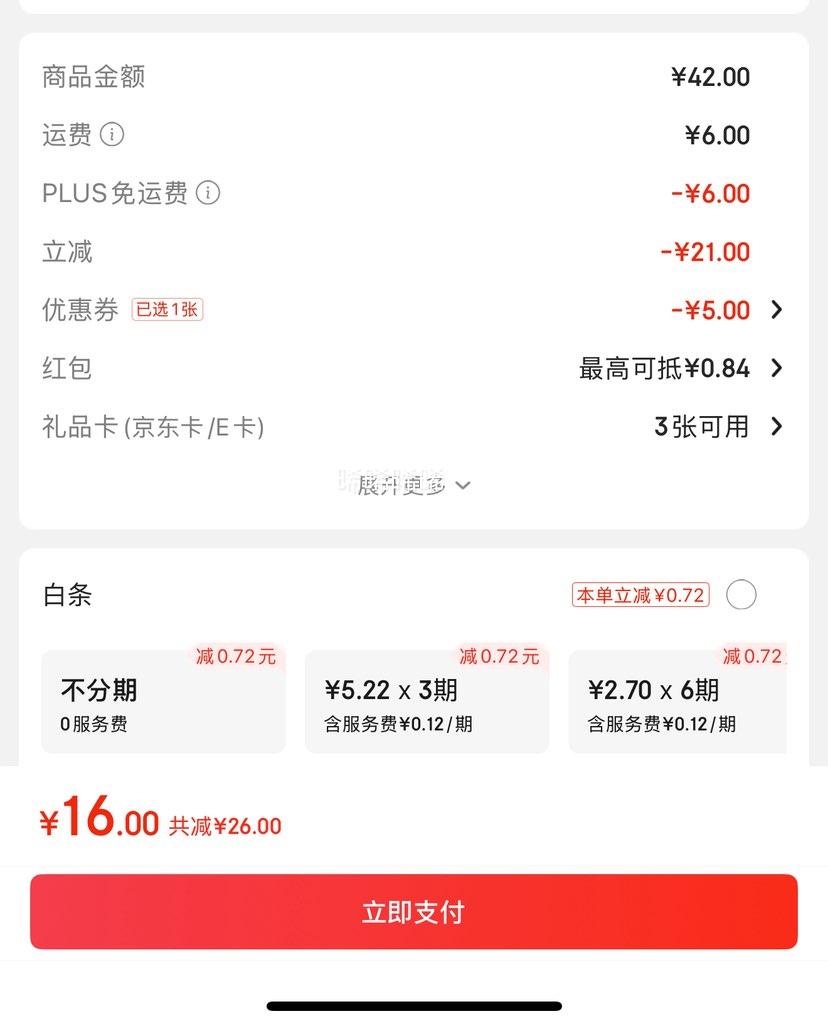Tap 立即支付 to pay now
This screenshot has width=828, height=1026.
[x=413, y=912]
